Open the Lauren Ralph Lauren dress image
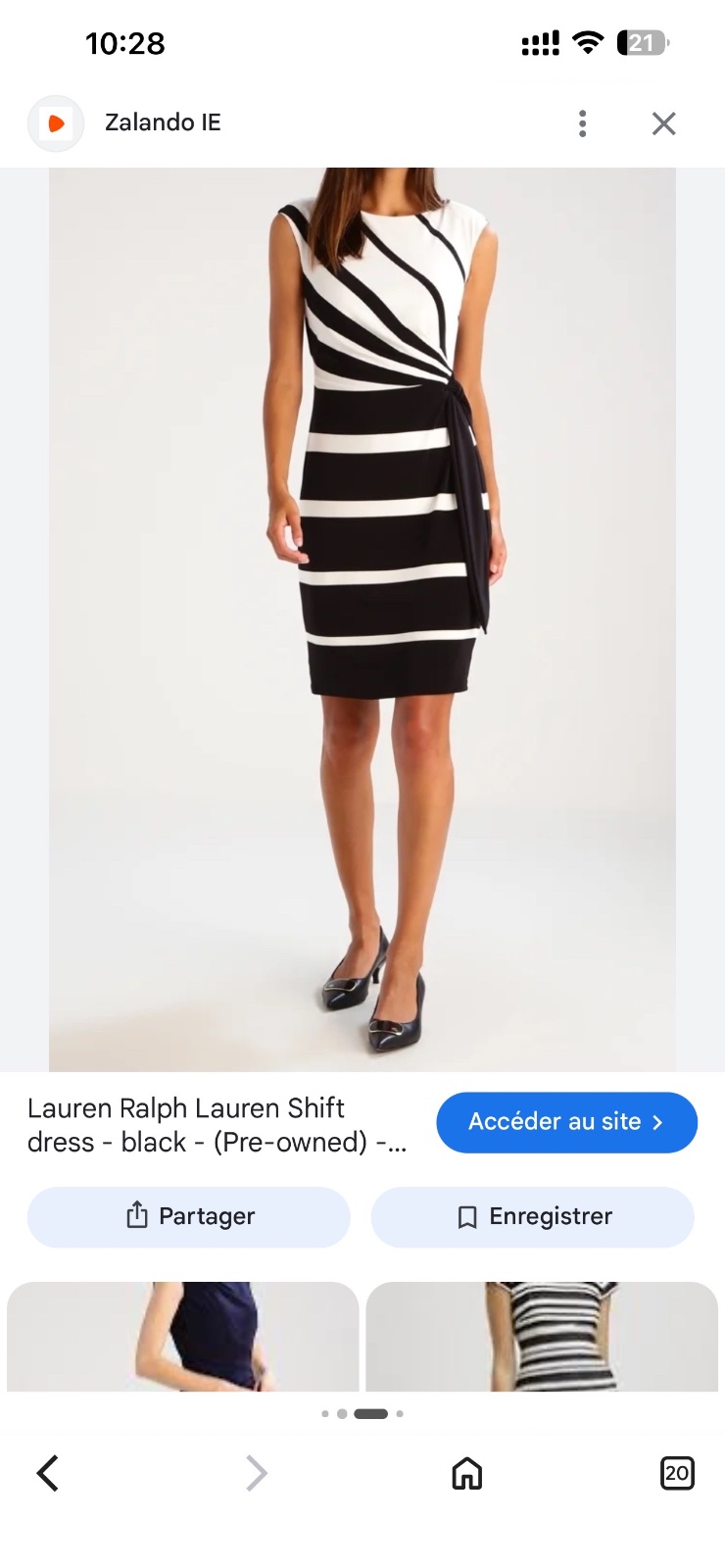This screenshot has width=725, height=1568. (362, 619)
